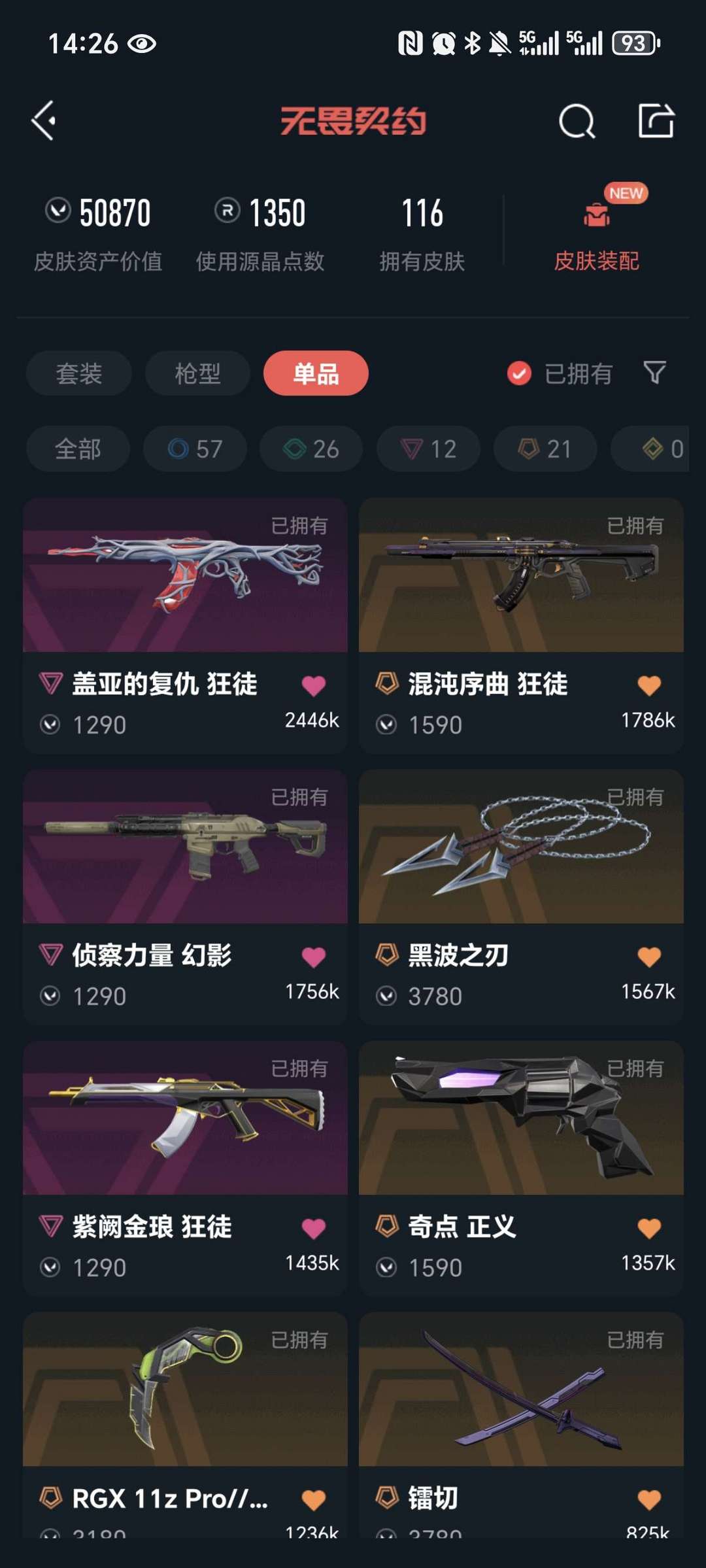Select the 单品 tab

pyautogui.click(x=316, y=373)
